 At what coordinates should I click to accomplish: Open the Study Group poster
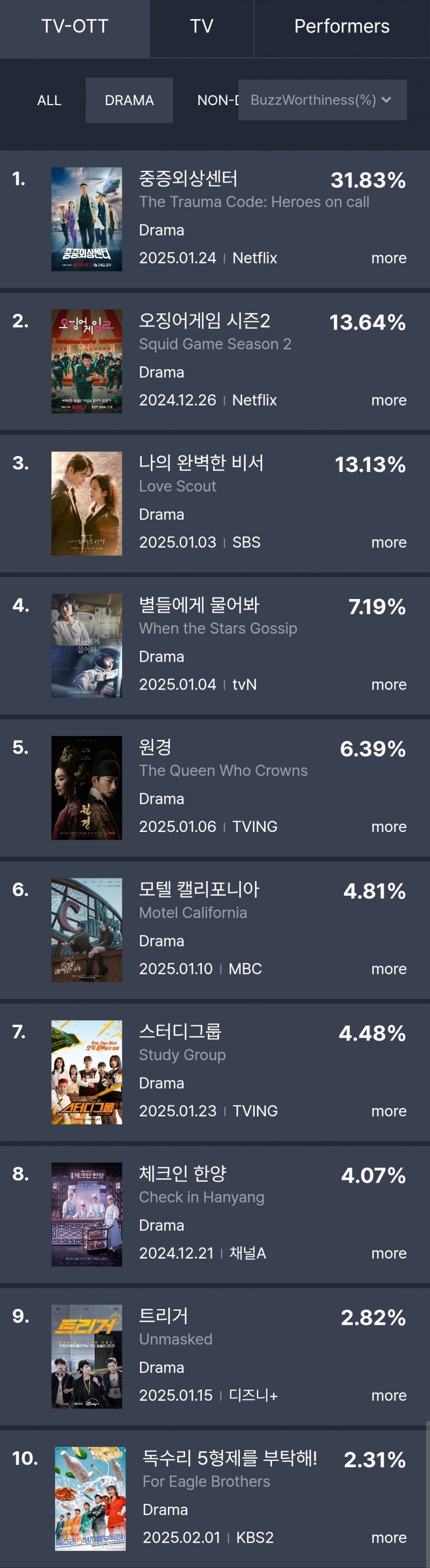click(87, 1072)
